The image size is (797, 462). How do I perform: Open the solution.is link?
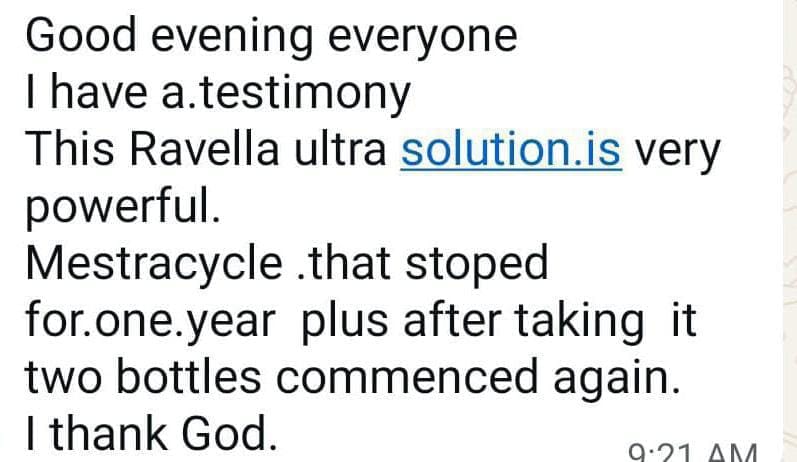pos(511,149)
